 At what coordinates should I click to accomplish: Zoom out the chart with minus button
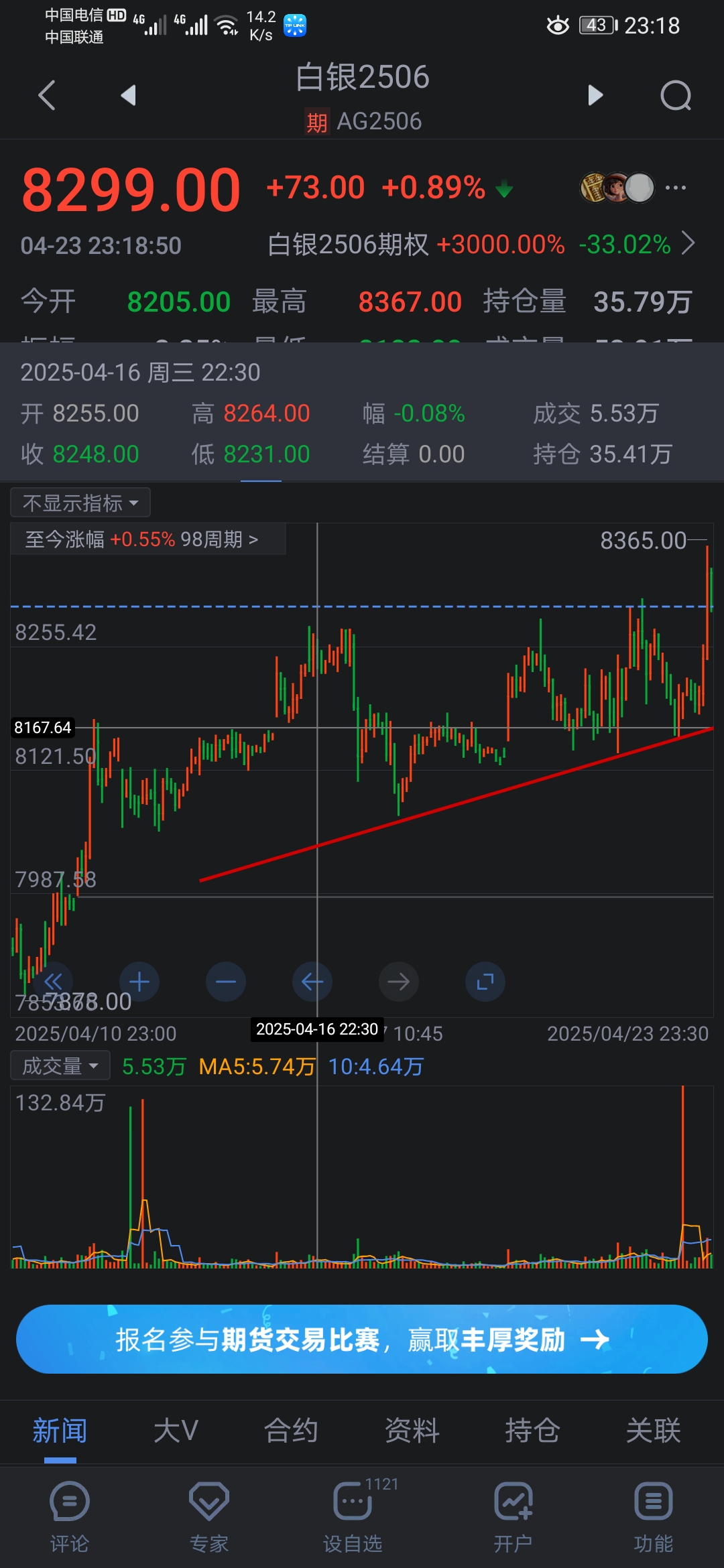(x=226, y=982)
